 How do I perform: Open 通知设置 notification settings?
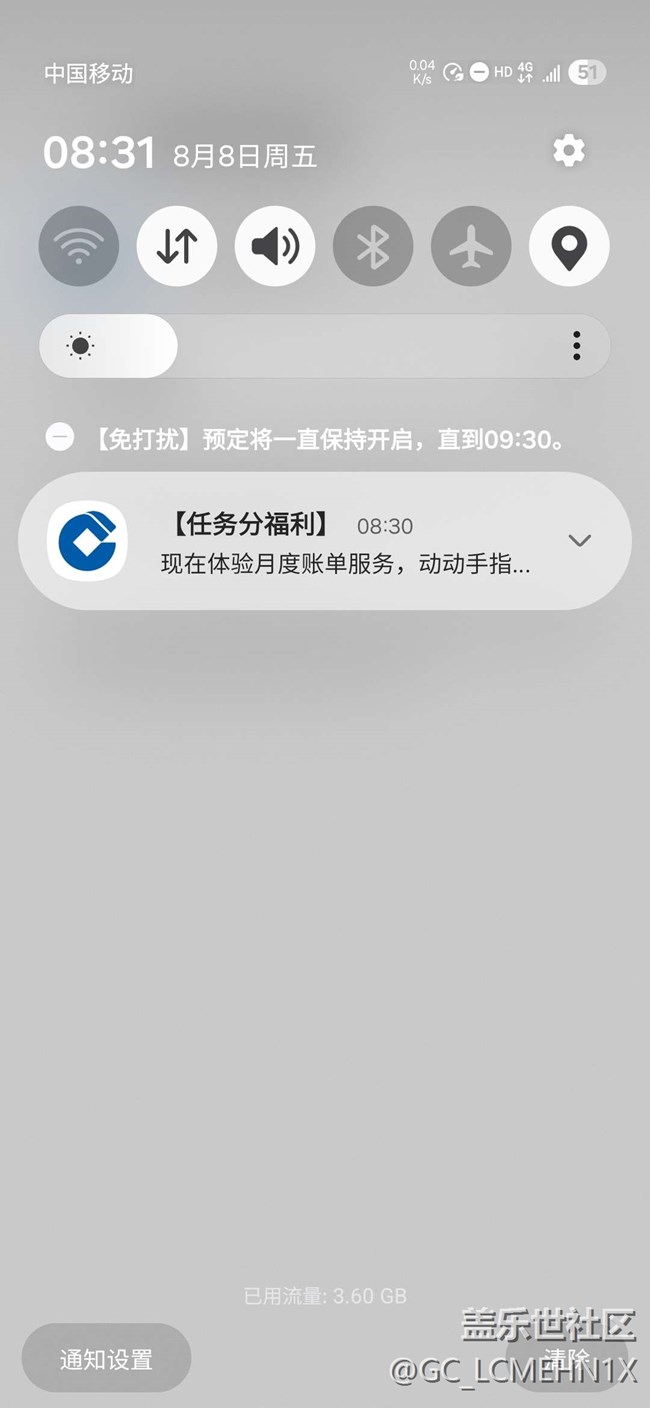click(106, 1358)
